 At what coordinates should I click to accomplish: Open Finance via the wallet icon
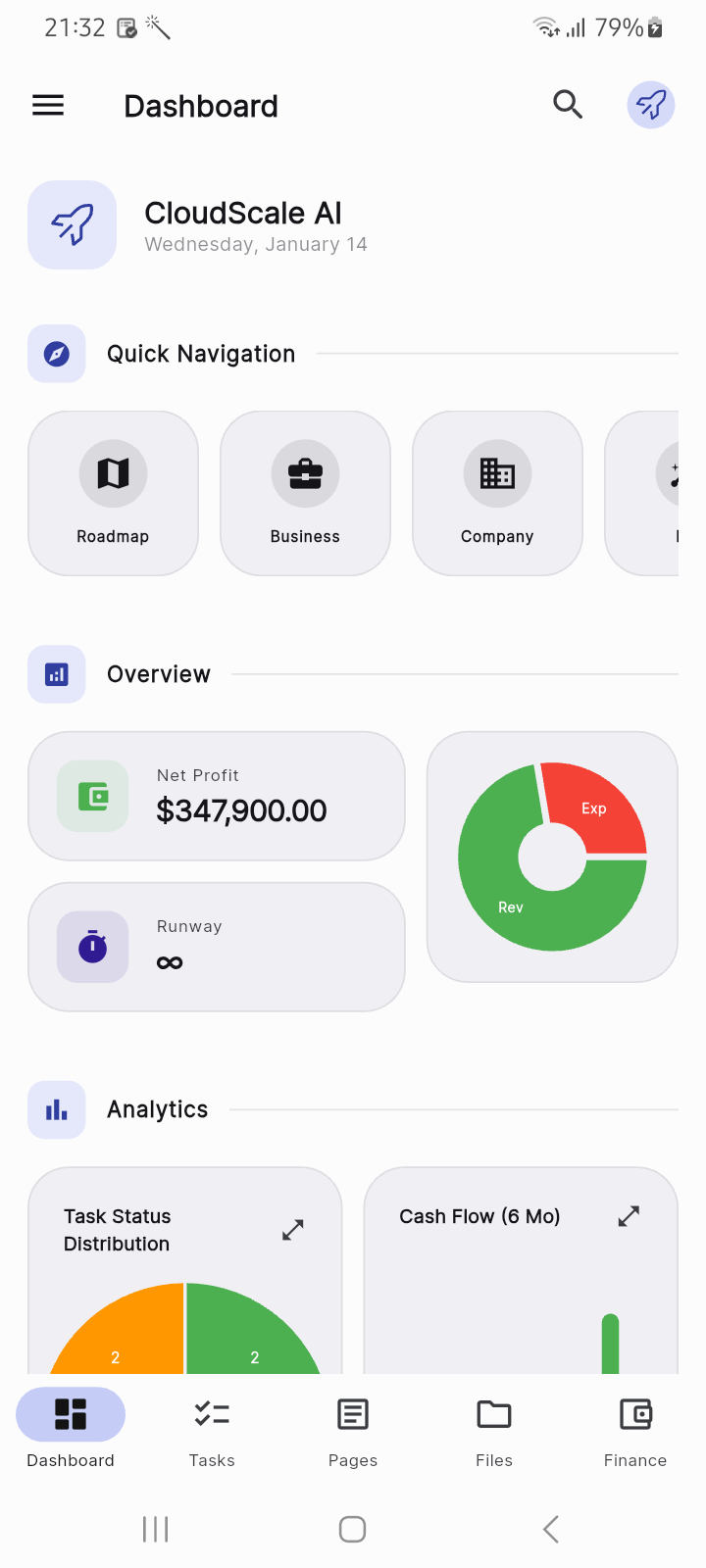pyautogui.click(x=634, y=1414)
